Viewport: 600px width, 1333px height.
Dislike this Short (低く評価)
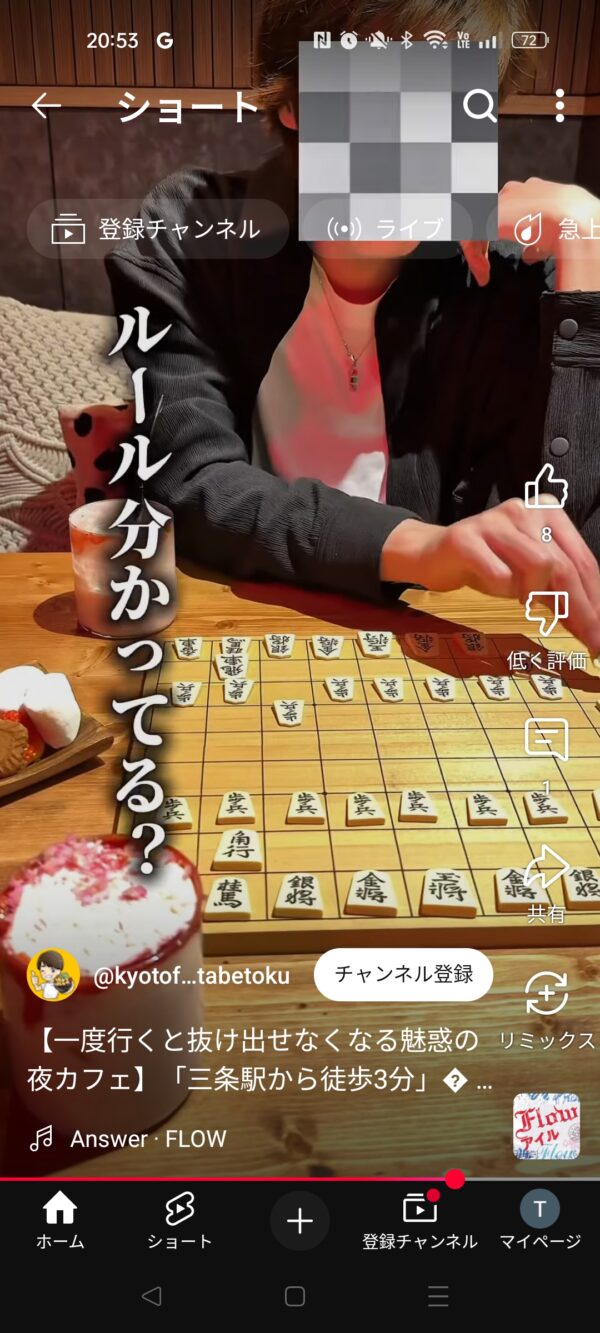(546, 615)
